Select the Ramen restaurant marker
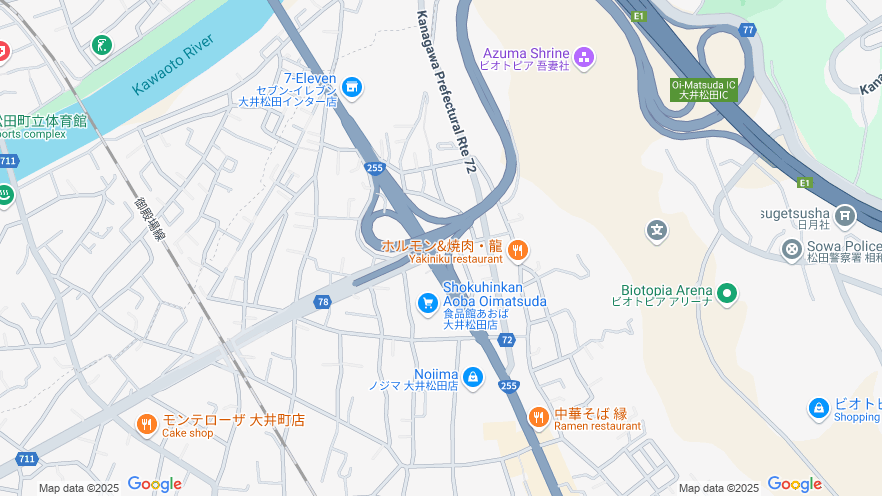The height and width of the screenshot is (496, 882). pyautogui.click(x=538, y=417)
